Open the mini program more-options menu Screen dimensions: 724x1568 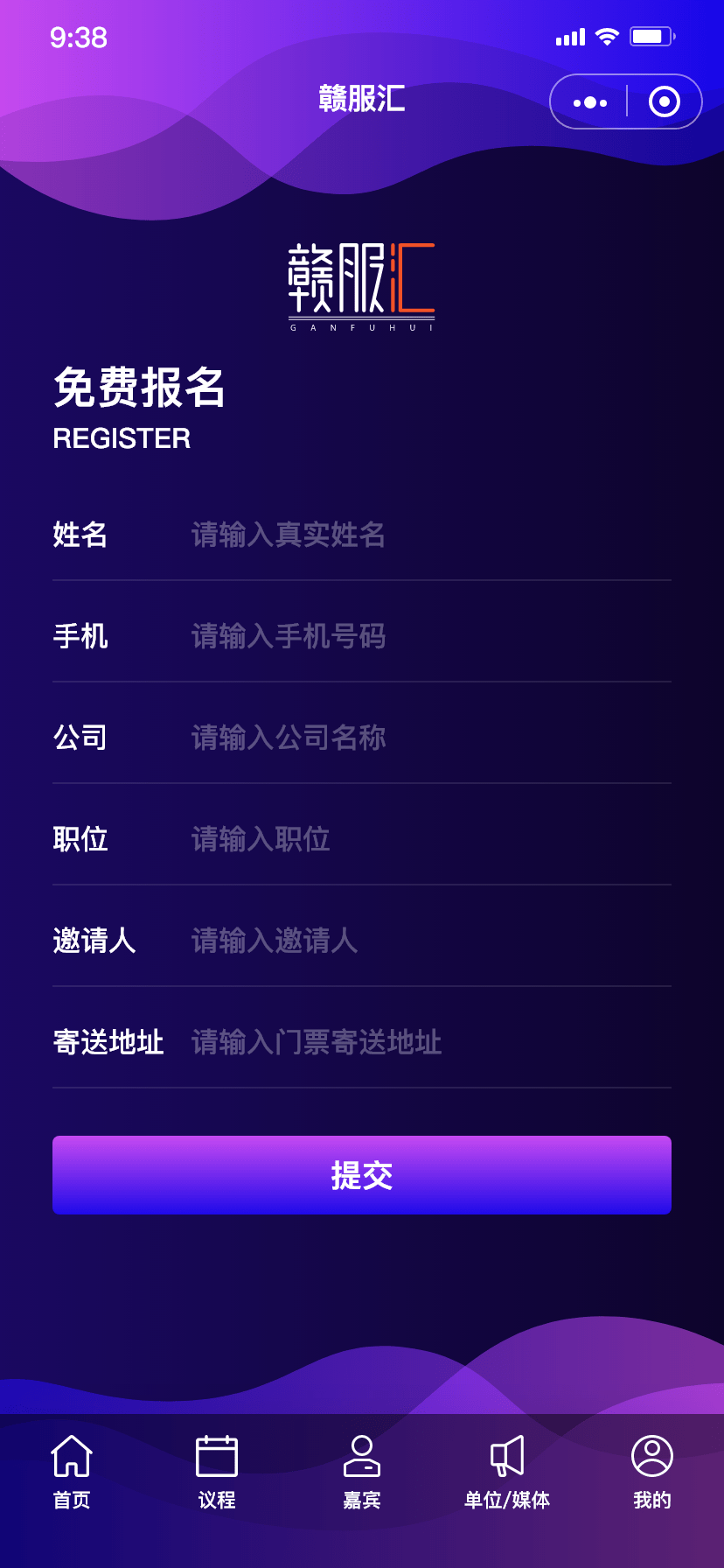pyautogui.click(x=590, y=102)
